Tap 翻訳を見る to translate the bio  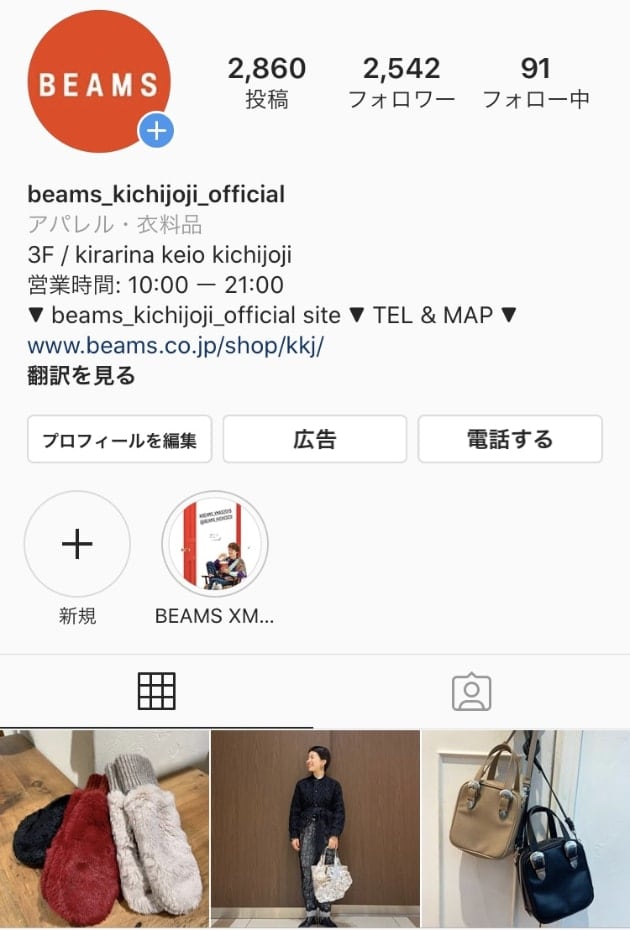click(x=81, y=376)
